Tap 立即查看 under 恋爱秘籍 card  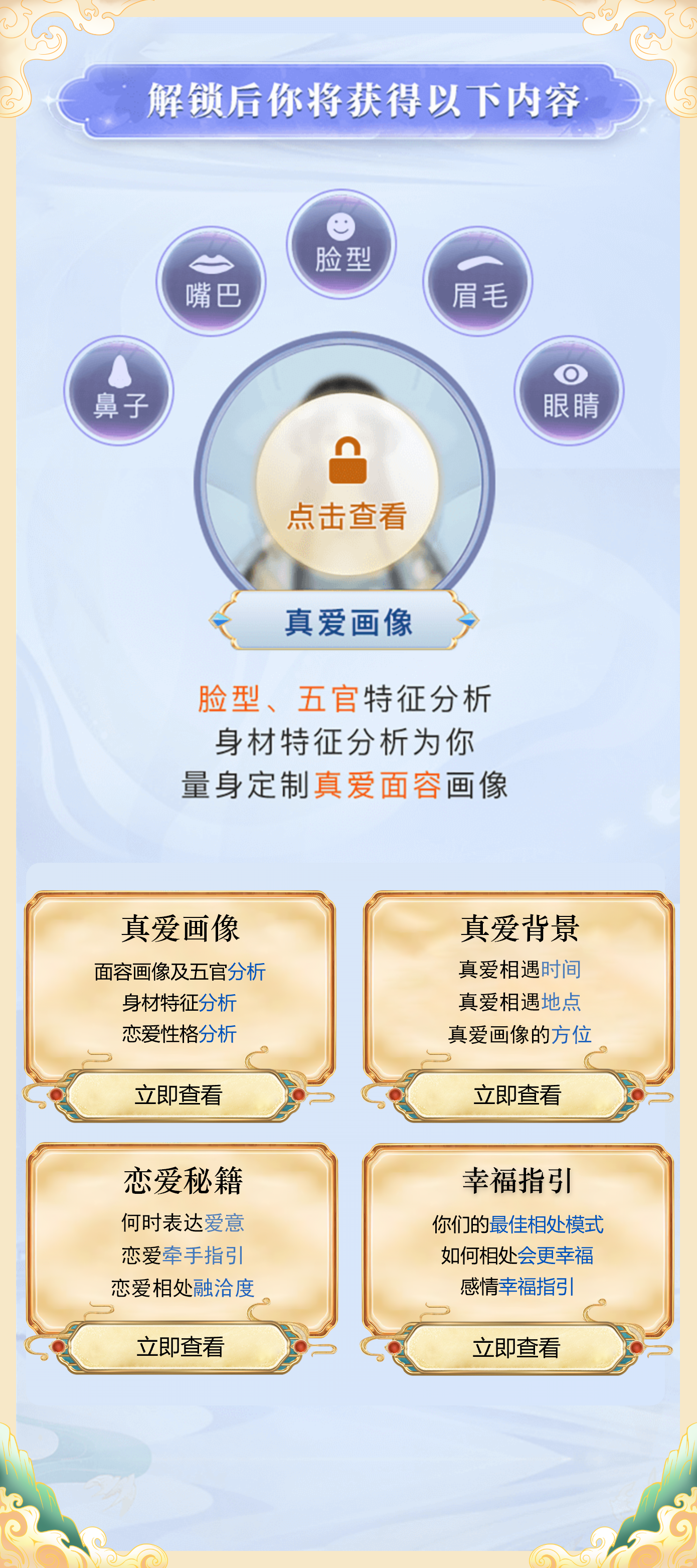click(x=180, y=1346)
